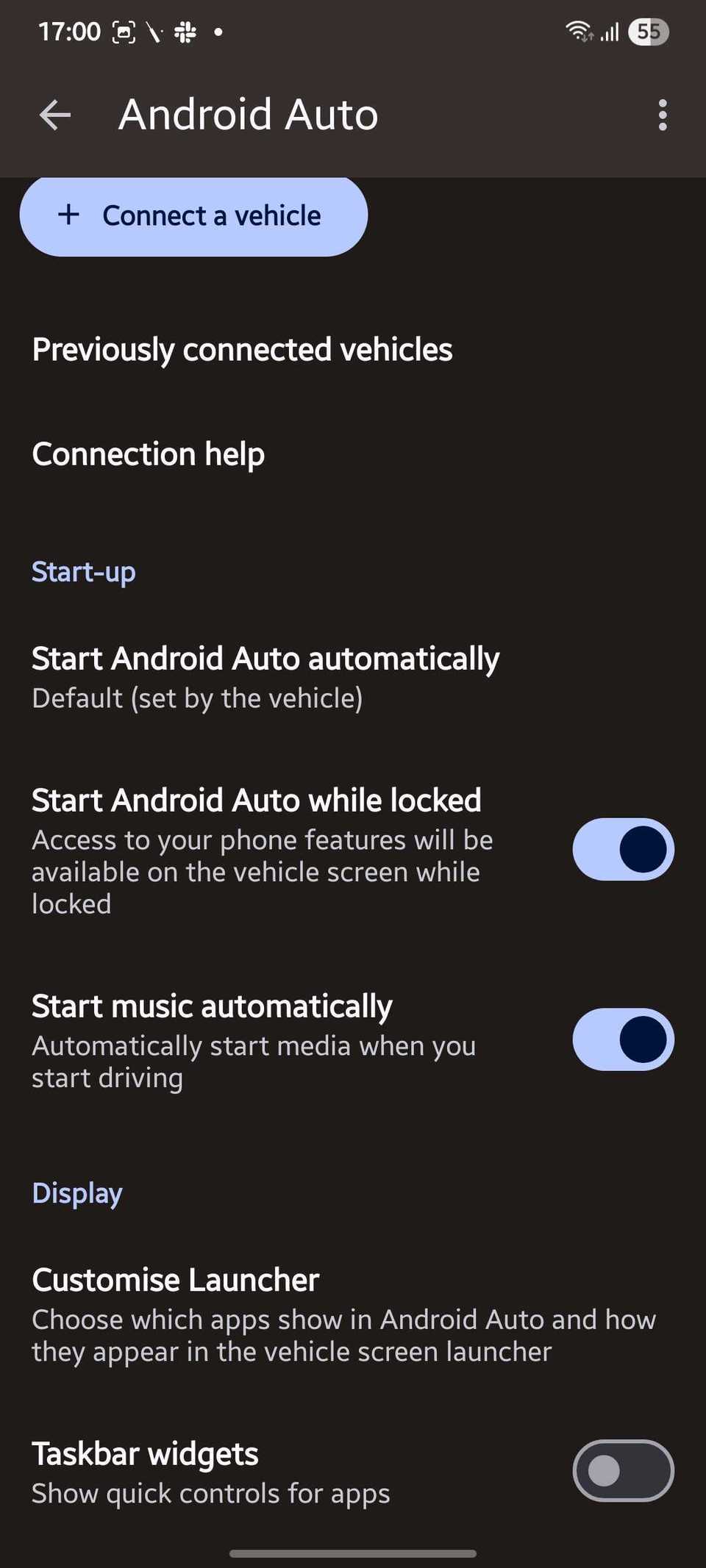
Task: Tap the Slack notification icon
Action: click(x=186, y=32)
